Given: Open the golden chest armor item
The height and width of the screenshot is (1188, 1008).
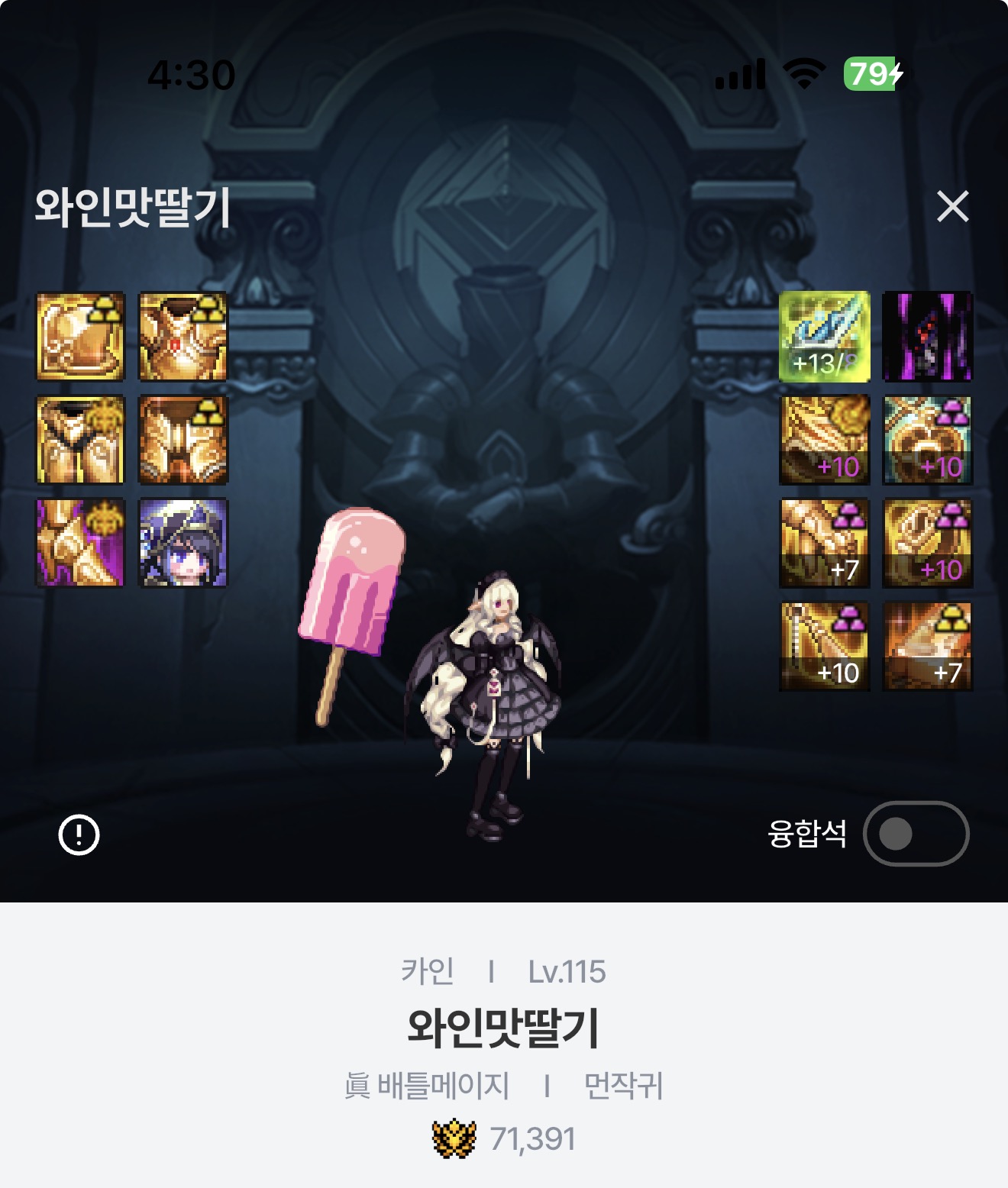Looking at the screenshot, I should click(183, 337).
